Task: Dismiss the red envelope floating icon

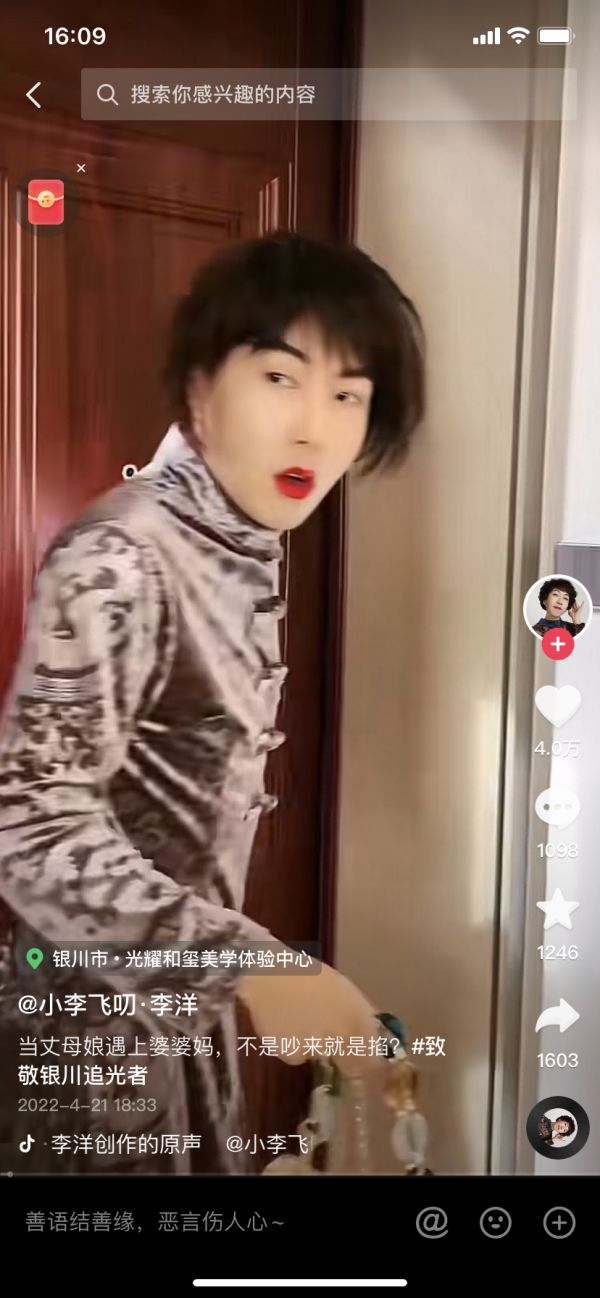Action: (x=81, y=168)
